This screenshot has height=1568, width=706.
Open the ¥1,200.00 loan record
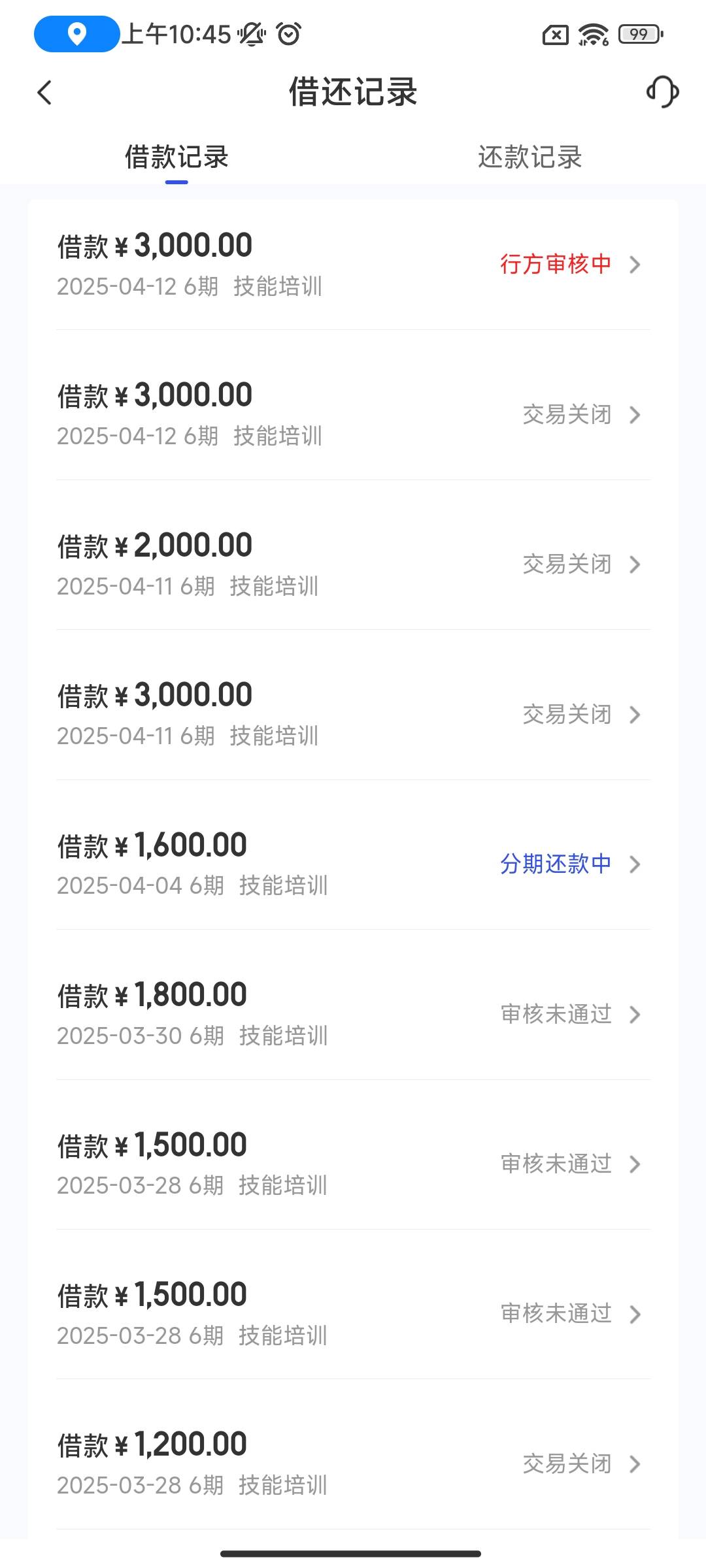[x=353, y=1463]
